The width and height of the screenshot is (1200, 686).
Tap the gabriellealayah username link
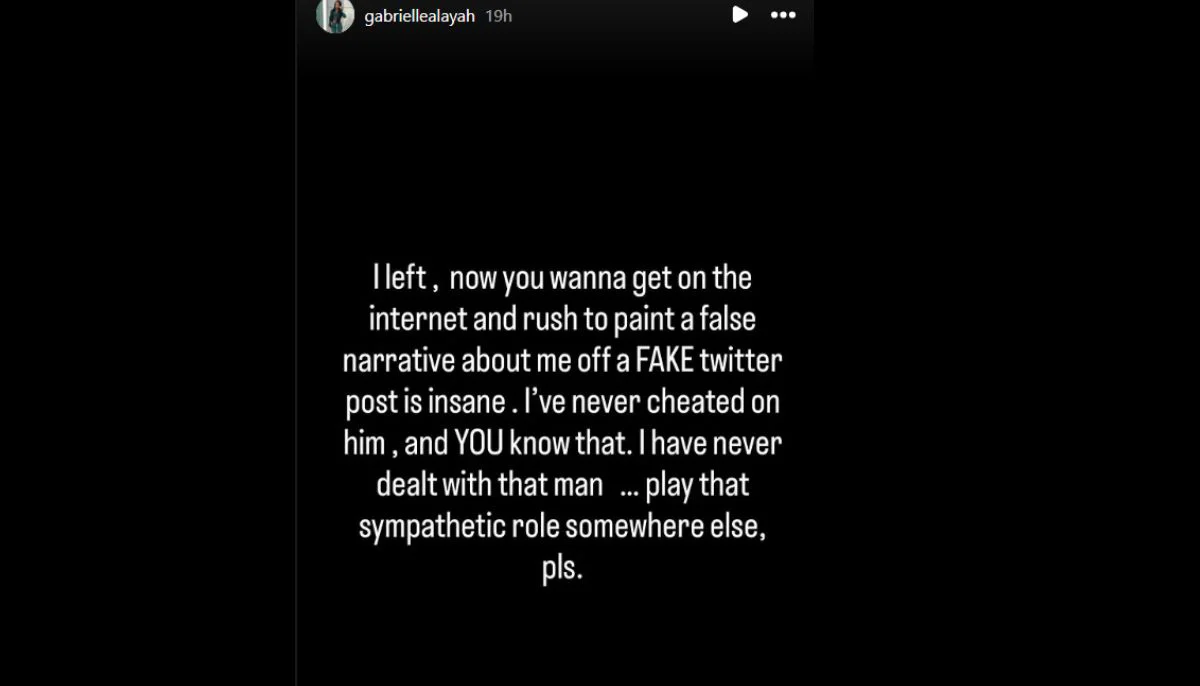[x=419, y=16]
